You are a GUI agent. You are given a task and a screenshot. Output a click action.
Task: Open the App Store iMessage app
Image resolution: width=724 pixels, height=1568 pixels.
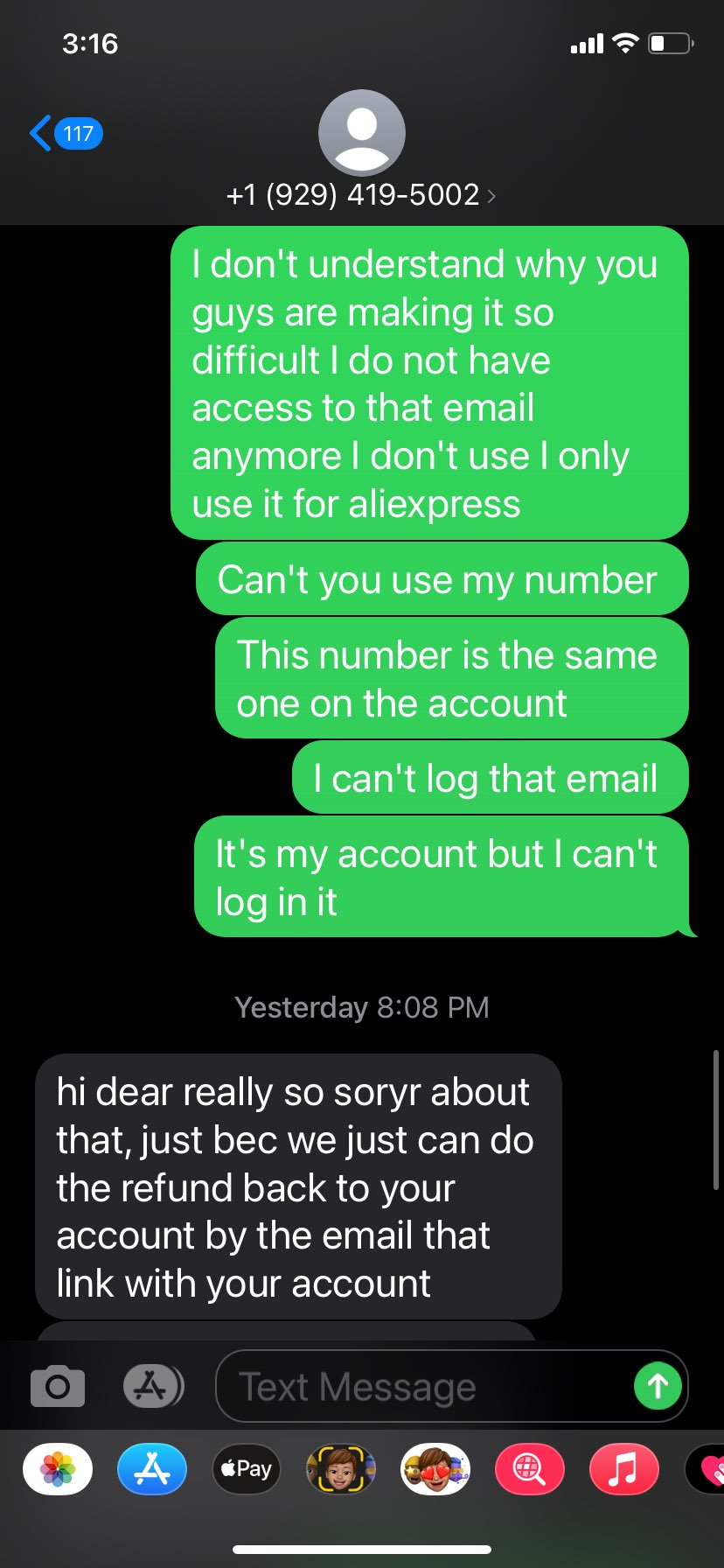tap(152, 1469)
